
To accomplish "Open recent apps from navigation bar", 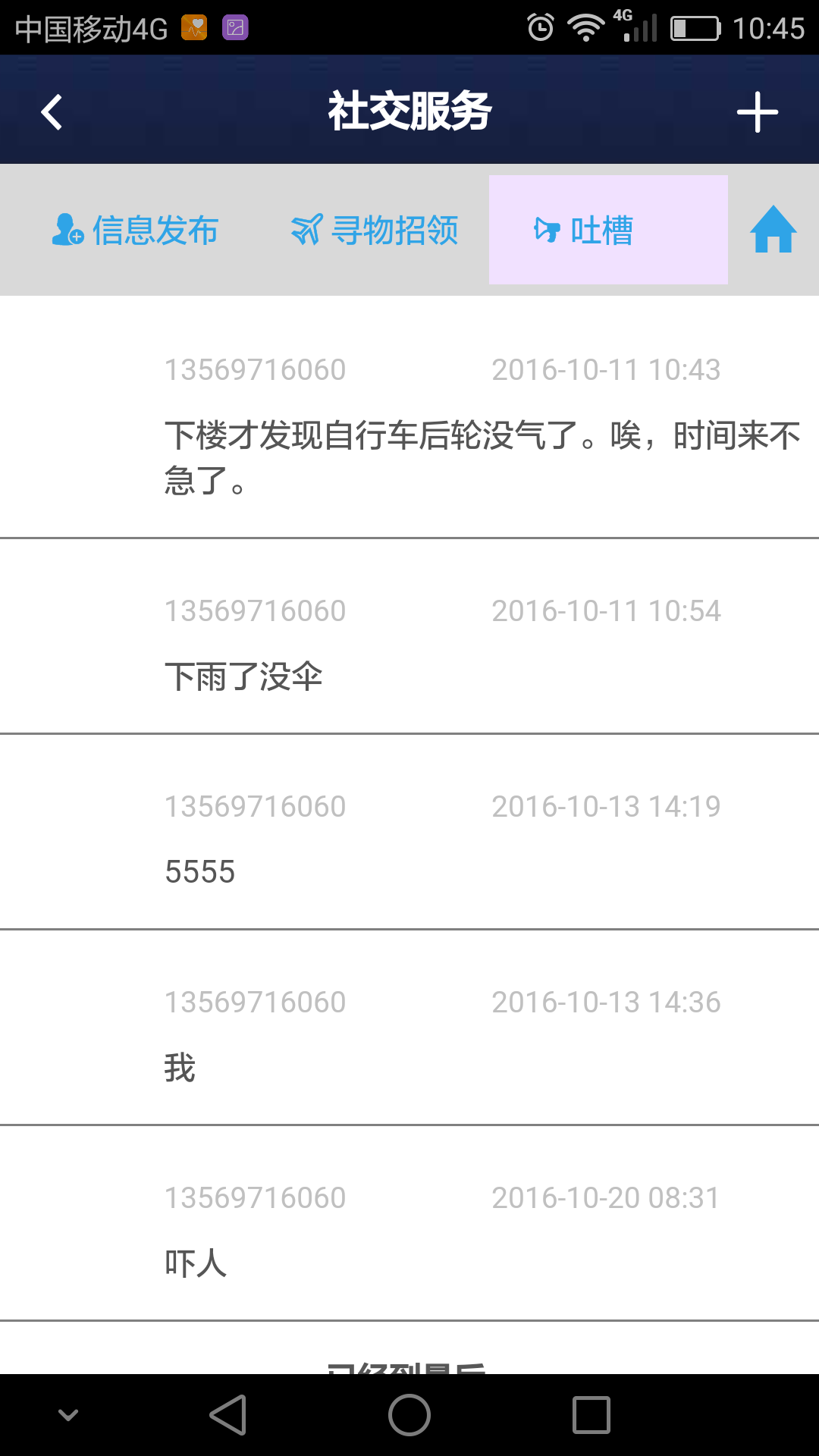I will 591,1415.
